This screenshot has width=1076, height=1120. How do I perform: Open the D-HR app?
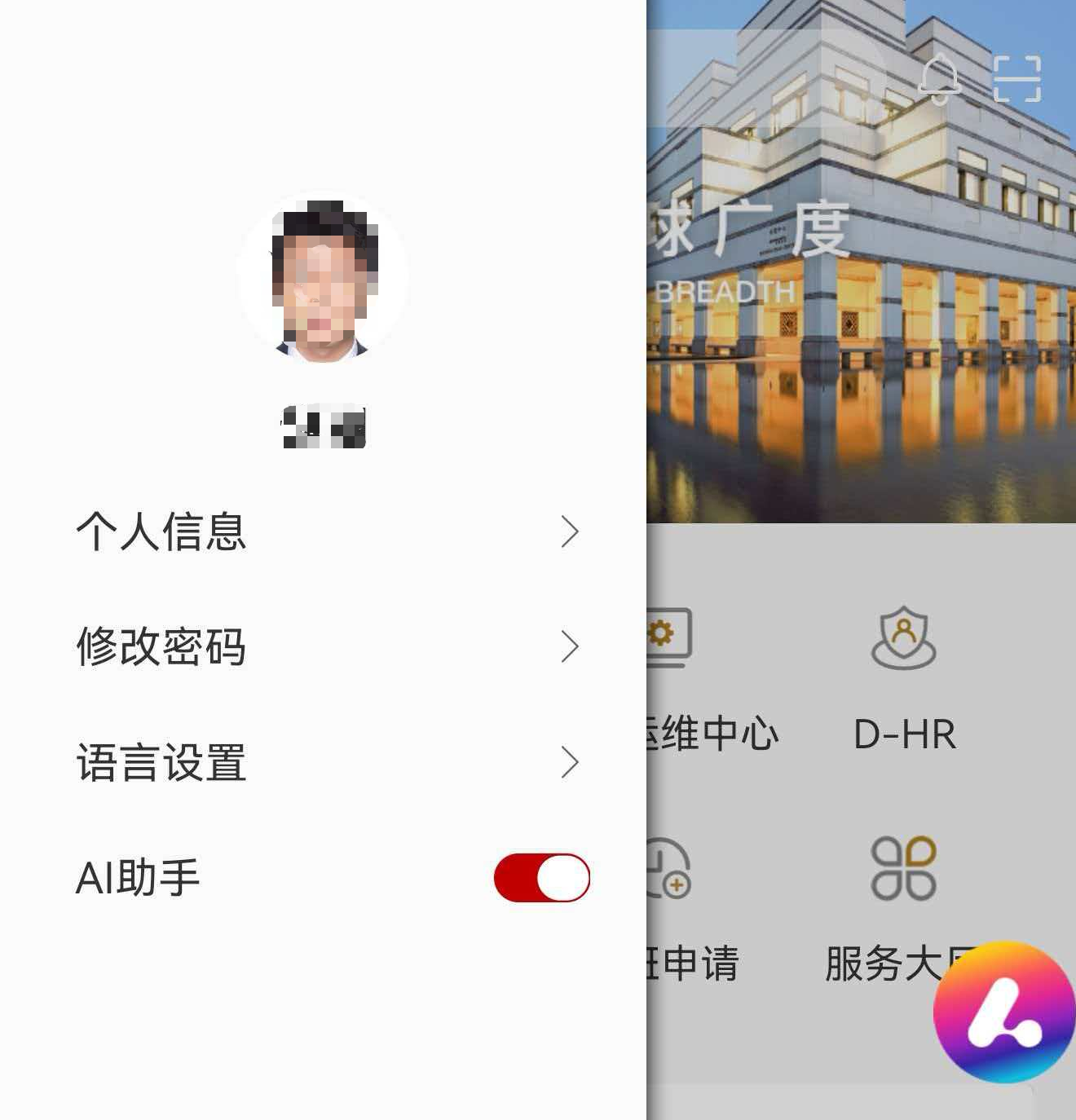pos(904,677)
